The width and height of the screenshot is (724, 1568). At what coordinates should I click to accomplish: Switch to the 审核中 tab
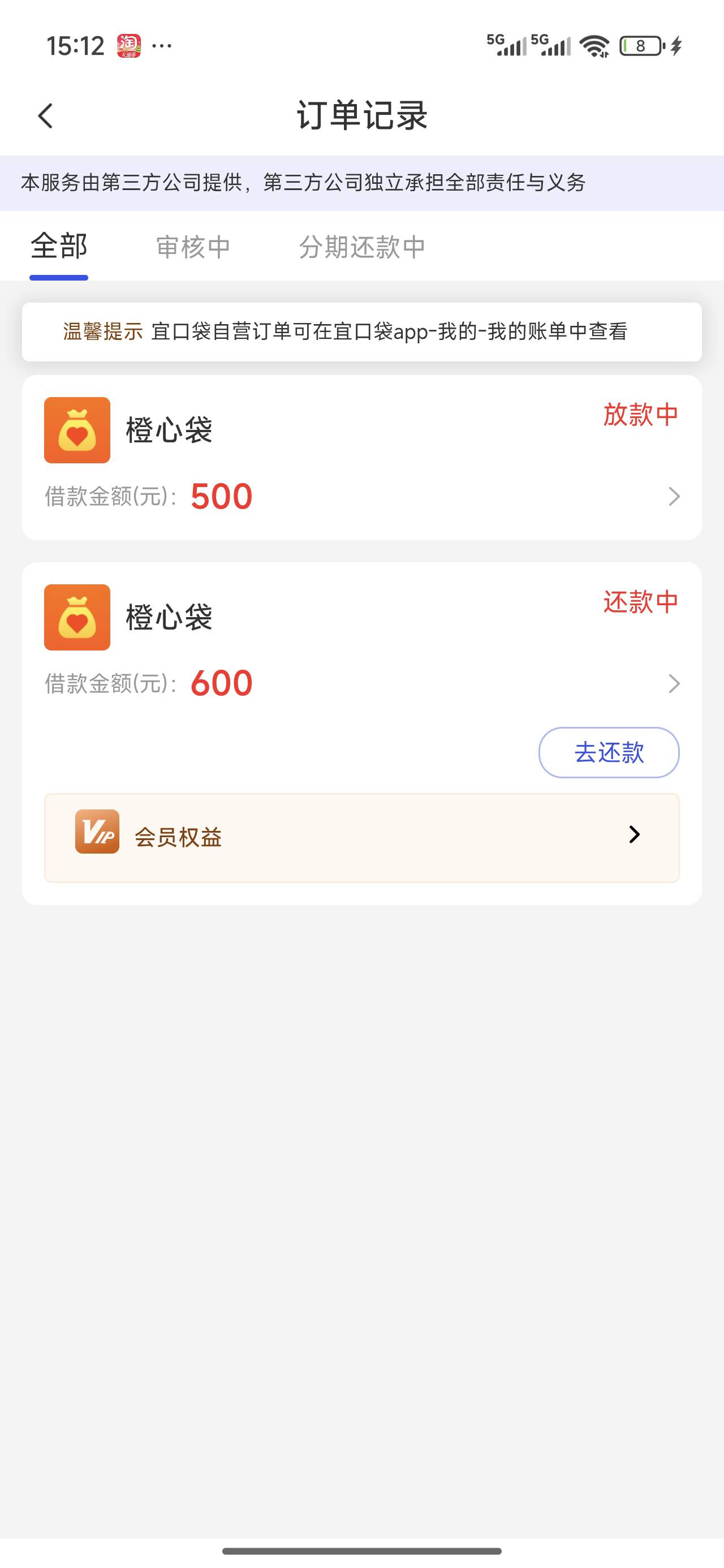[193, 247]
